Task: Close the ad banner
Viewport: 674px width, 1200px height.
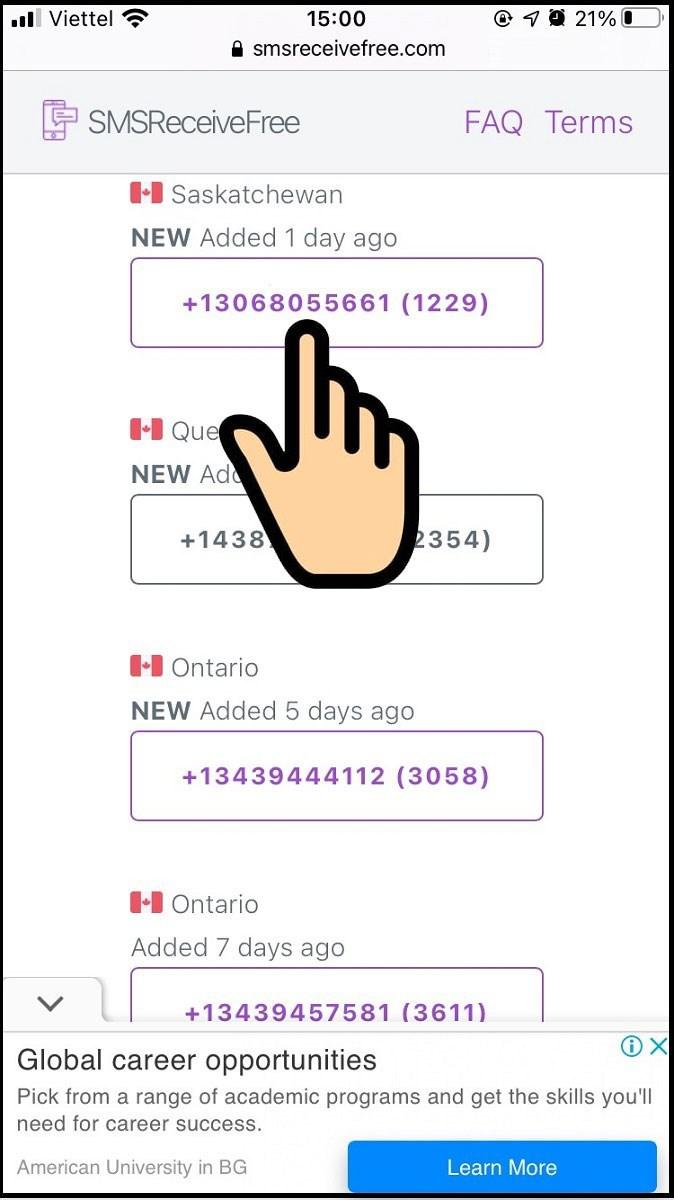Action: click(x=658, y=1046)
